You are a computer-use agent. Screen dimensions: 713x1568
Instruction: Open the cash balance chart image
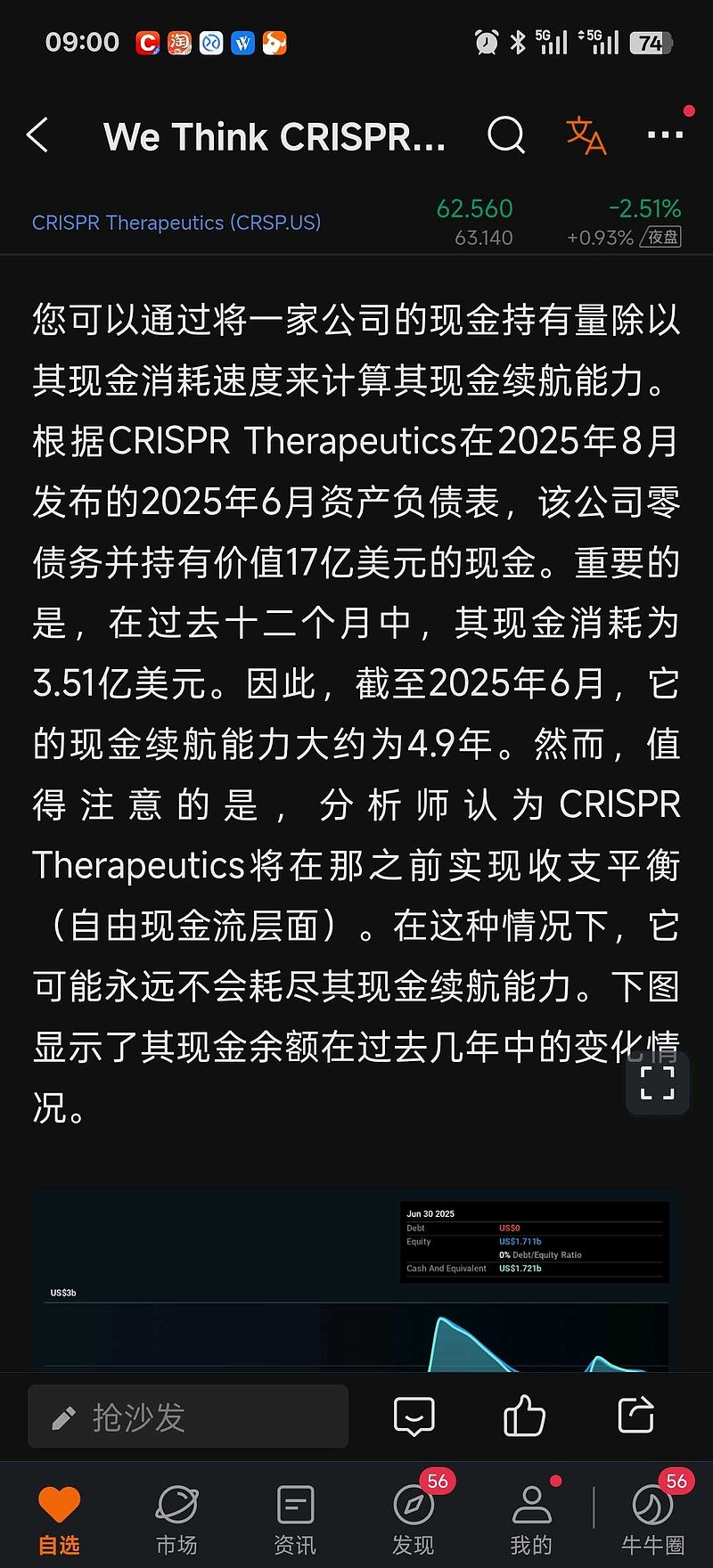coord(356,1283)
